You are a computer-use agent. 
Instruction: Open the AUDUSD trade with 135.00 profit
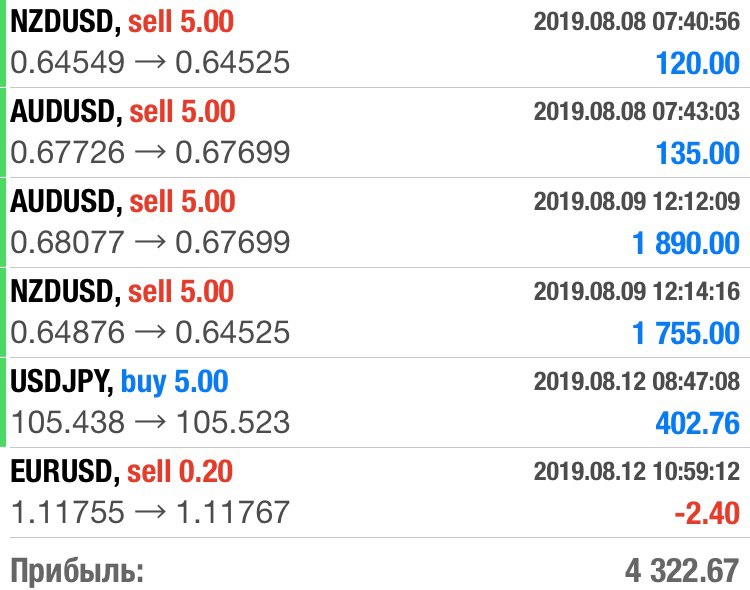pos(375,132)
